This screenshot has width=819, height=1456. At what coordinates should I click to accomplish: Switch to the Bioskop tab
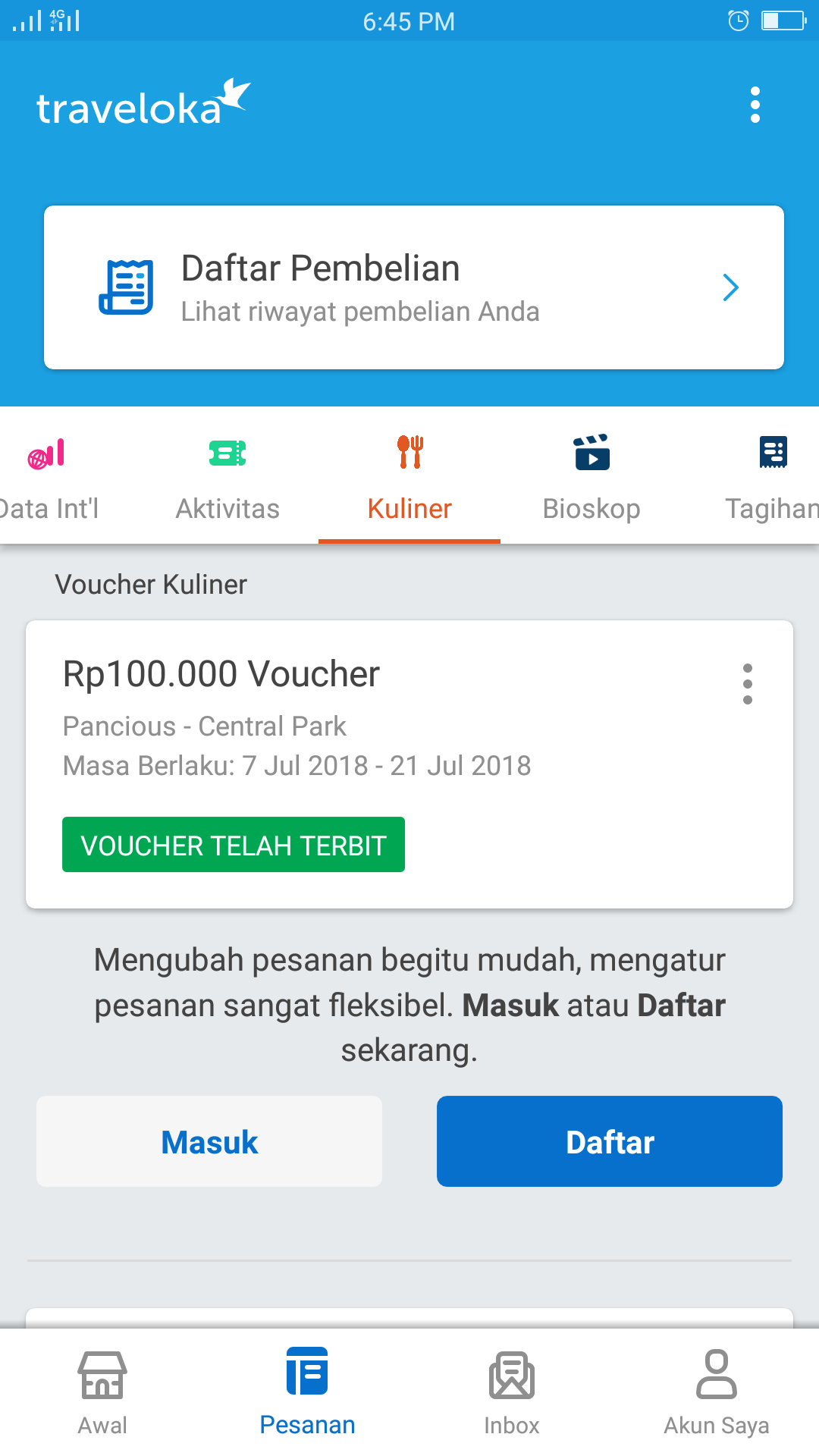point(591,476)
